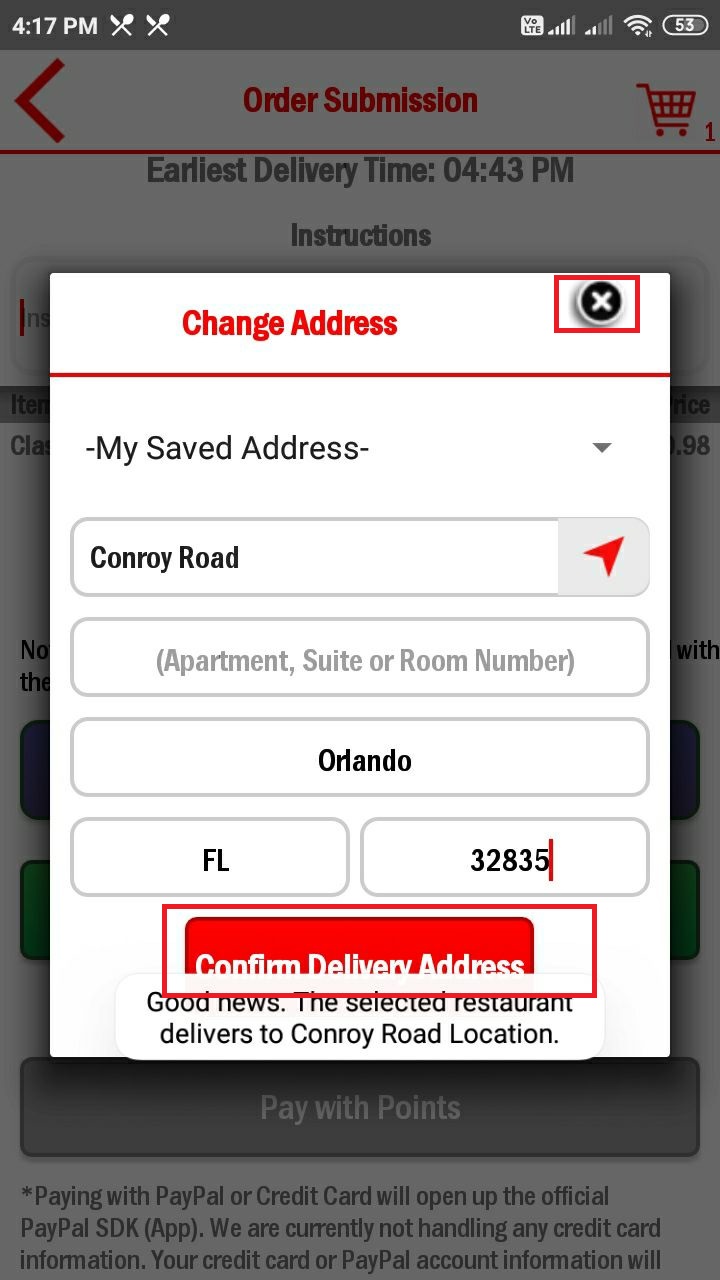Image resolution: width=720 pixels, height=1280 pixels.
Task: Edit the FL state field
Action: pyautogui.click(x=210, y=858)
